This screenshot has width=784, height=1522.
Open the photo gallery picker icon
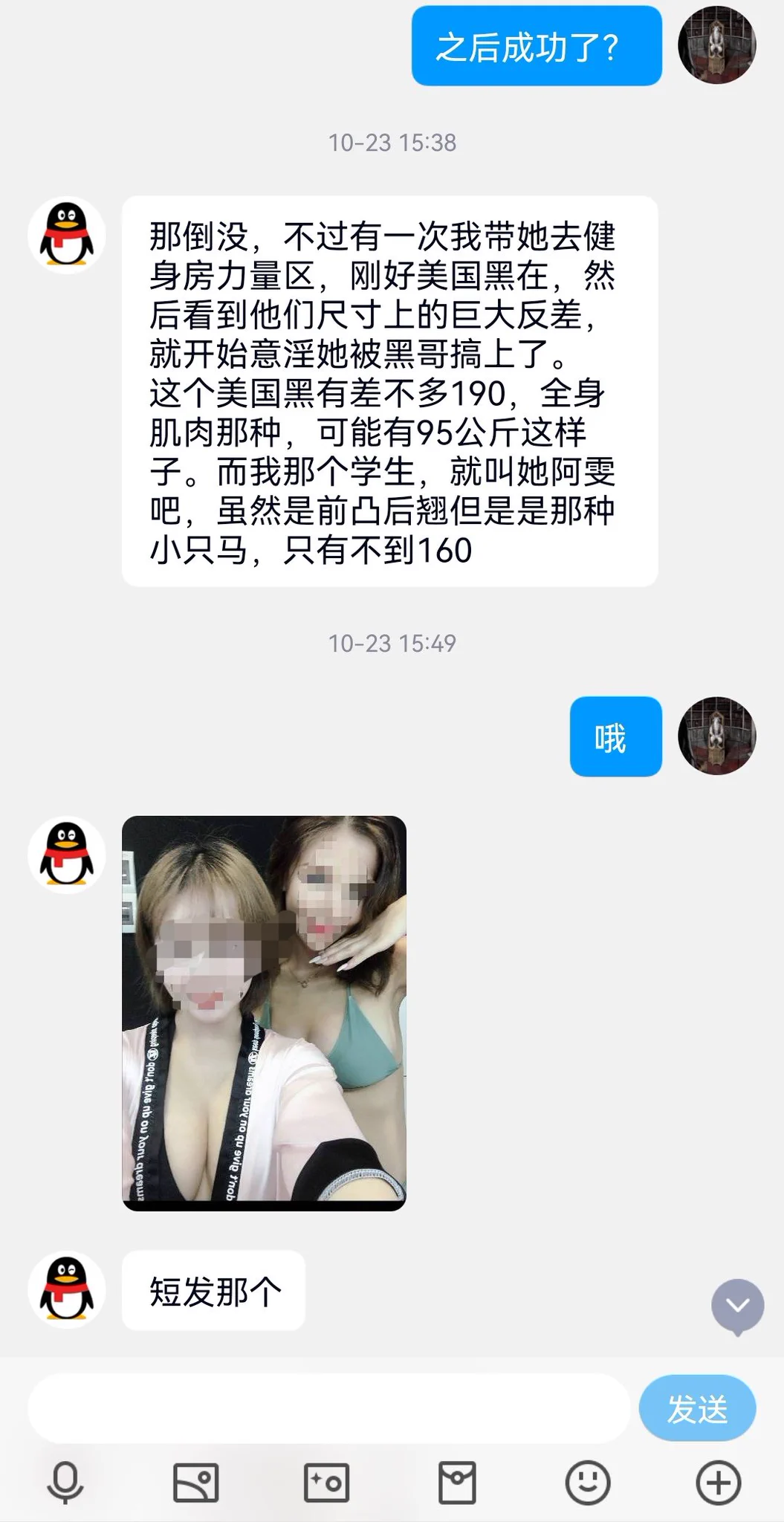point(195,1483)
